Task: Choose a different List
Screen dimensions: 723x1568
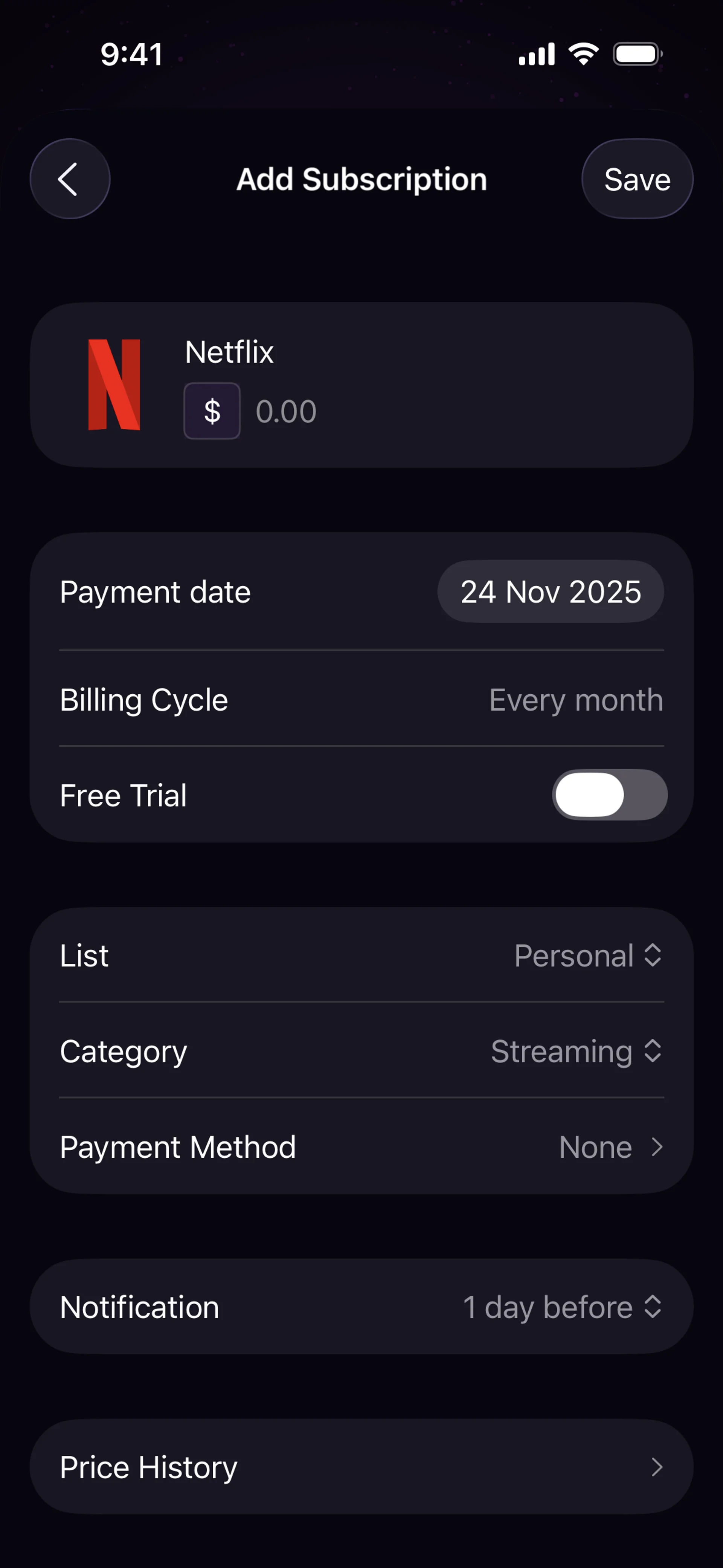Action: 587,956
